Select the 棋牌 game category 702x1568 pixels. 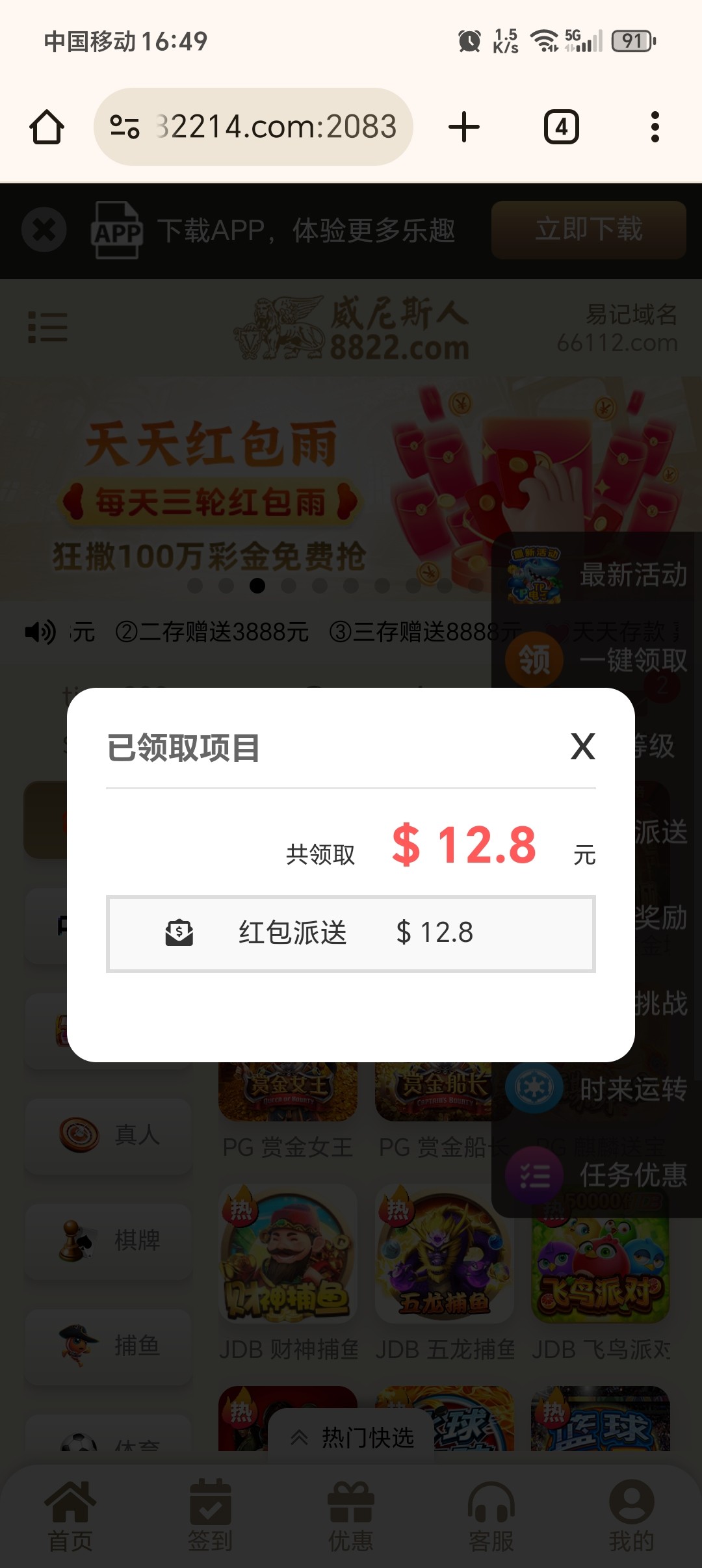[109, 1240]
